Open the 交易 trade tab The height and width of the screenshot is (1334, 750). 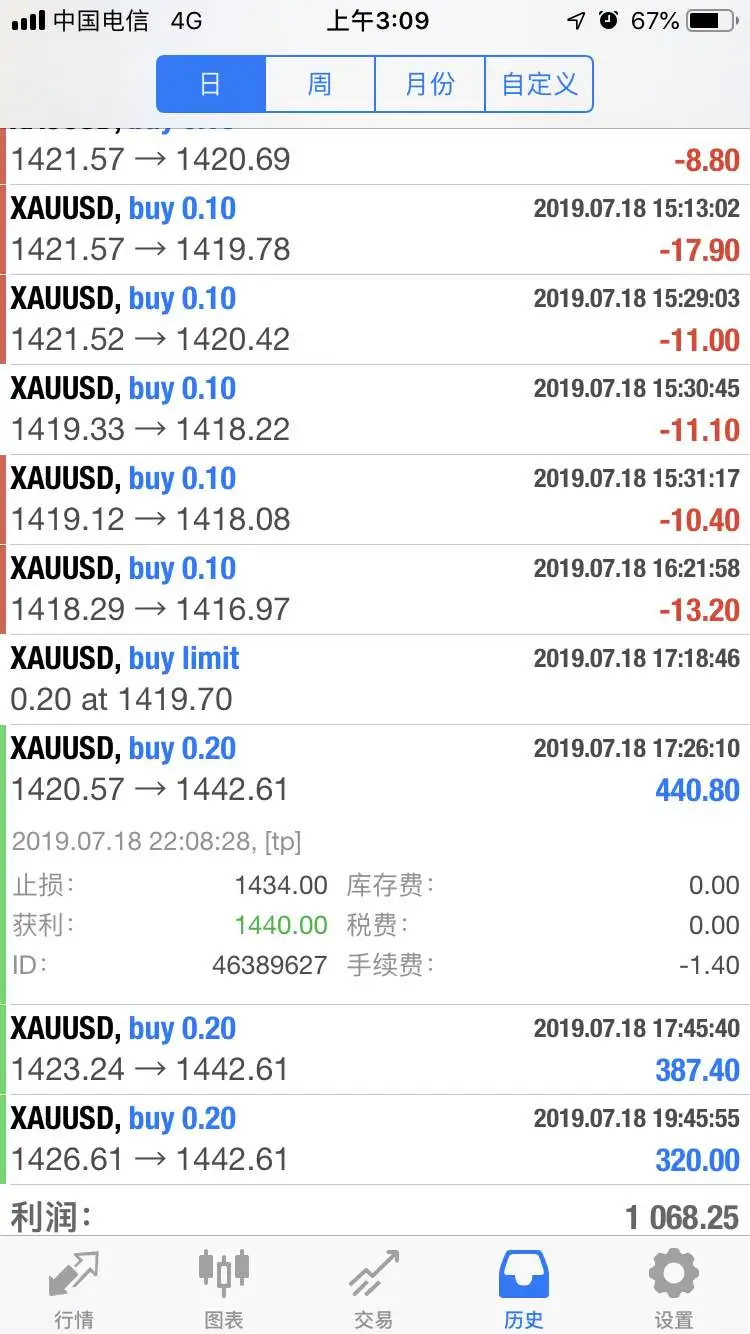tap(374, 1289)
